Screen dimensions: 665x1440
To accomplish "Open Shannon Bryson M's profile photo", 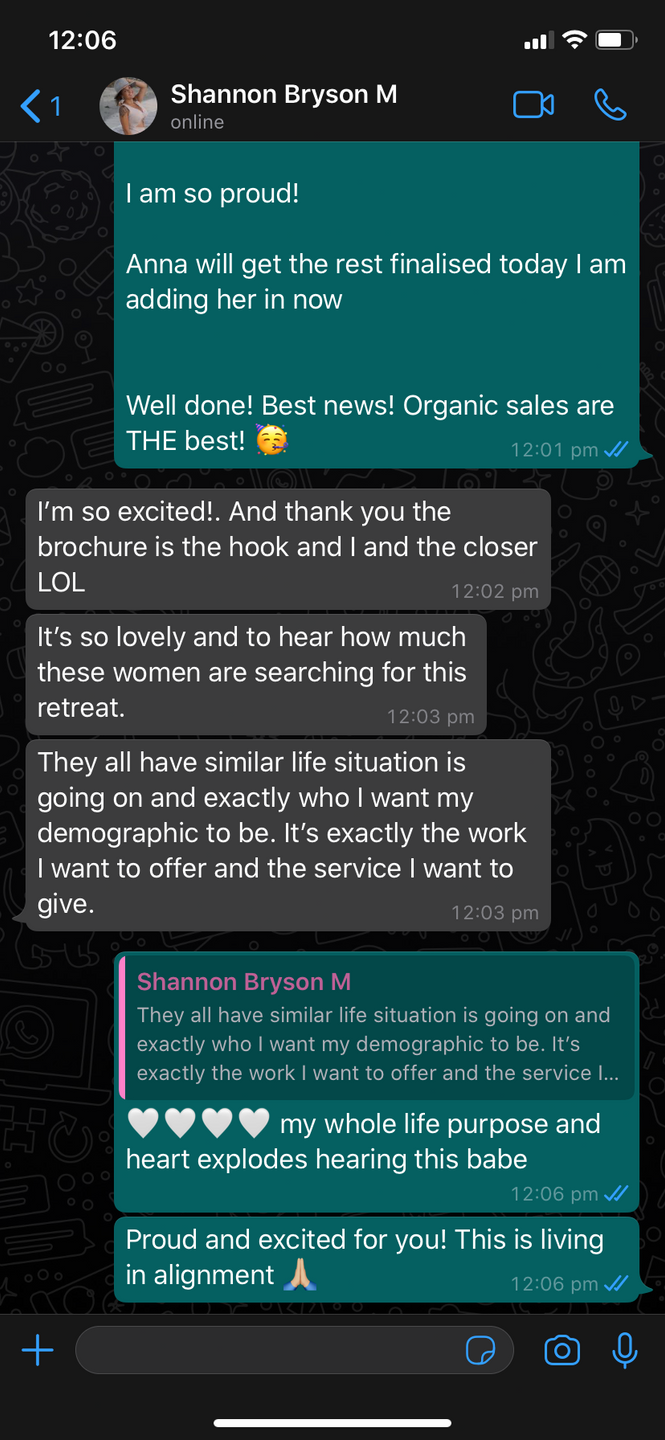I will click(128, 106).
